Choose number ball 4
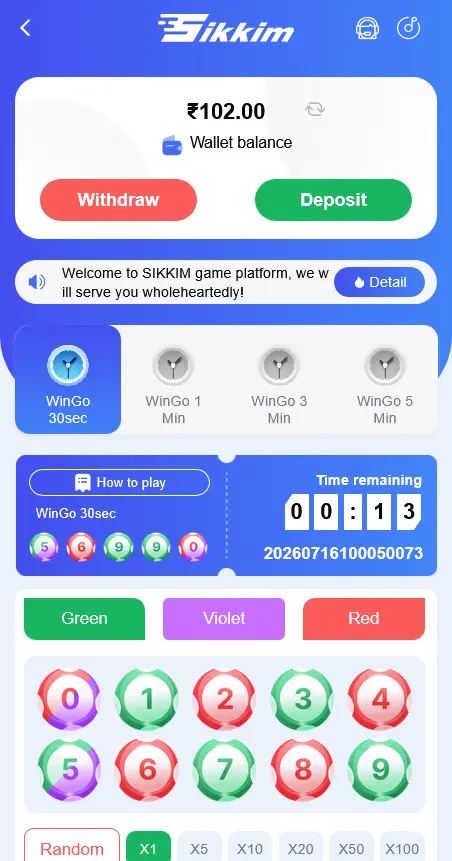This screenshot has height=861, width=452. tap(380, 699)
